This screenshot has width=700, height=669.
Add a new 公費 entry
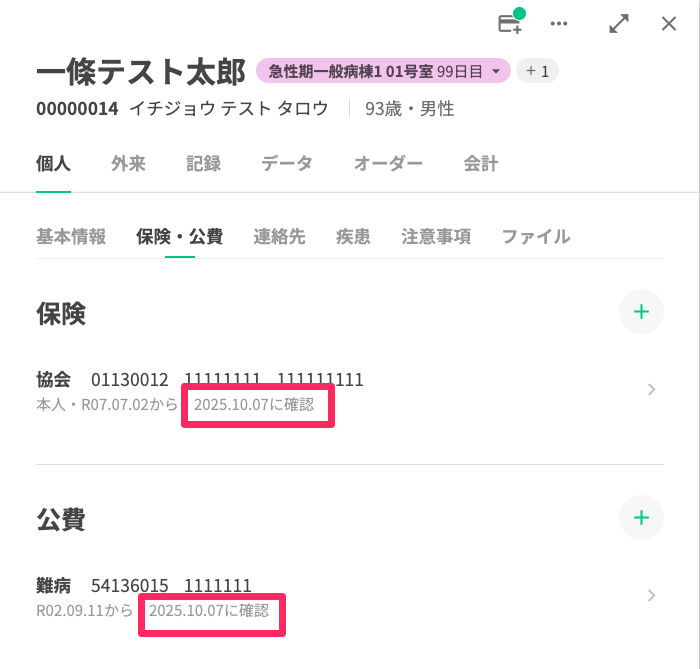click(x=641, y=517)
